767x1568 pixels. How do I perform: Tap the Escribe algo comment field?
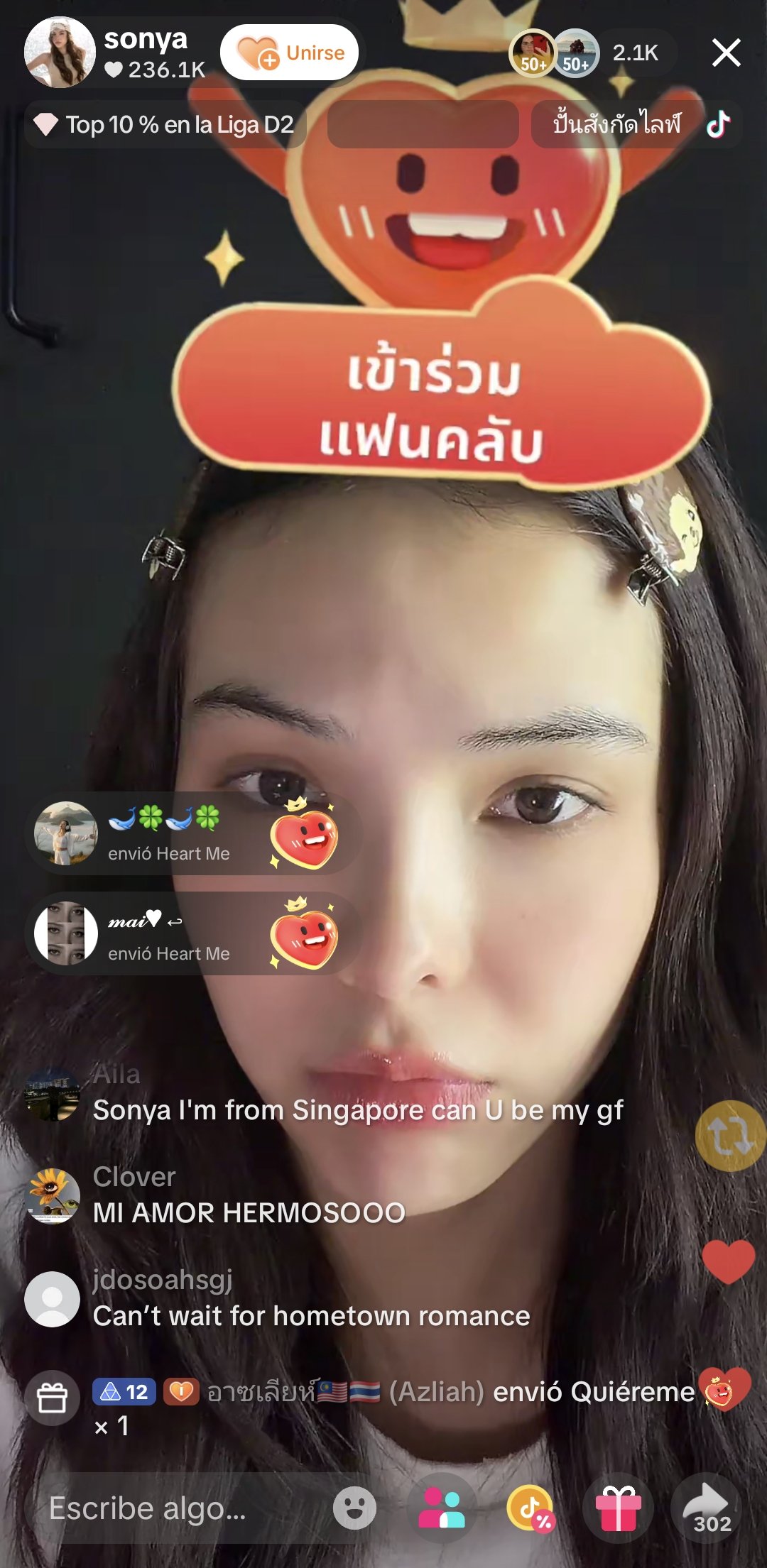(178, 1508)
